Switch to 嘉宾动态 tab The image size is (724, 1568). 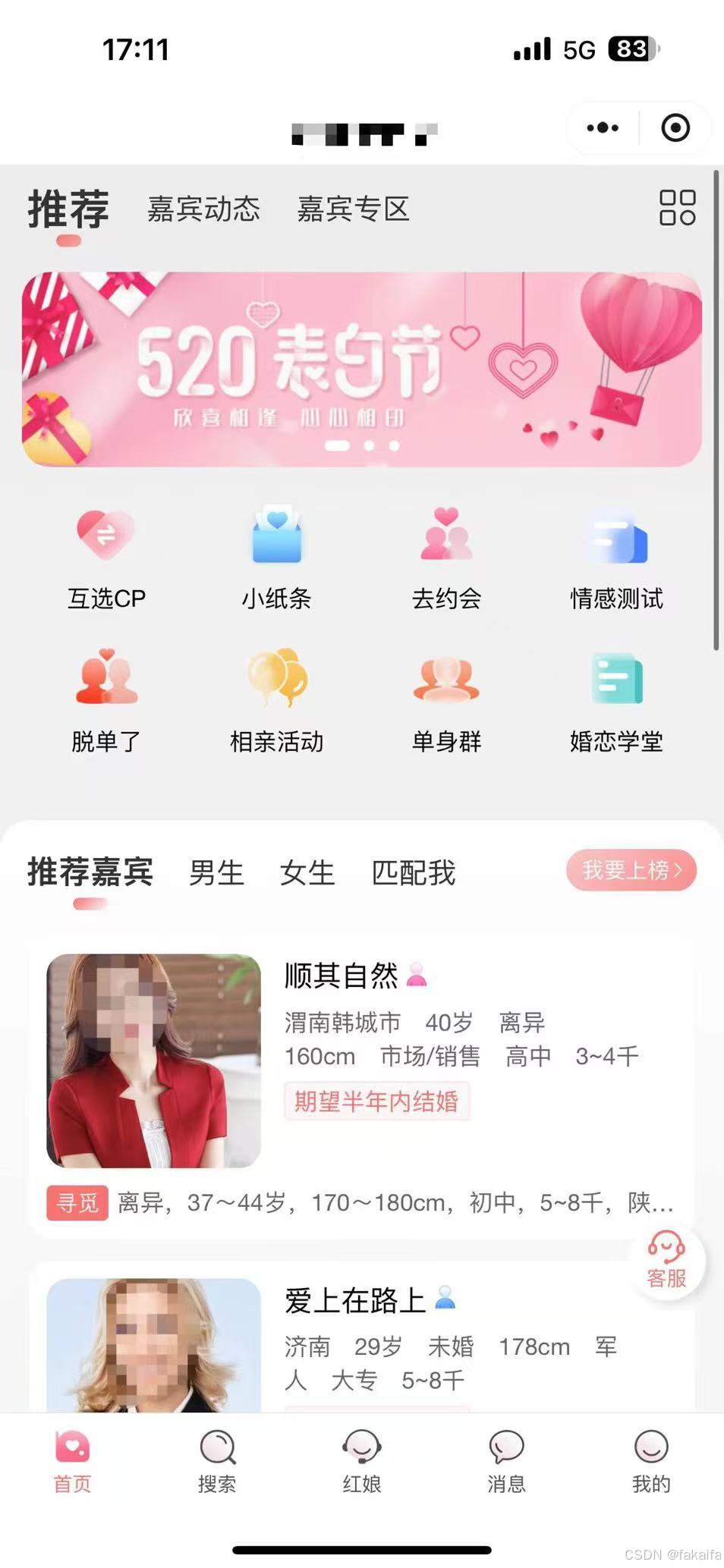(x=203, y=209)
